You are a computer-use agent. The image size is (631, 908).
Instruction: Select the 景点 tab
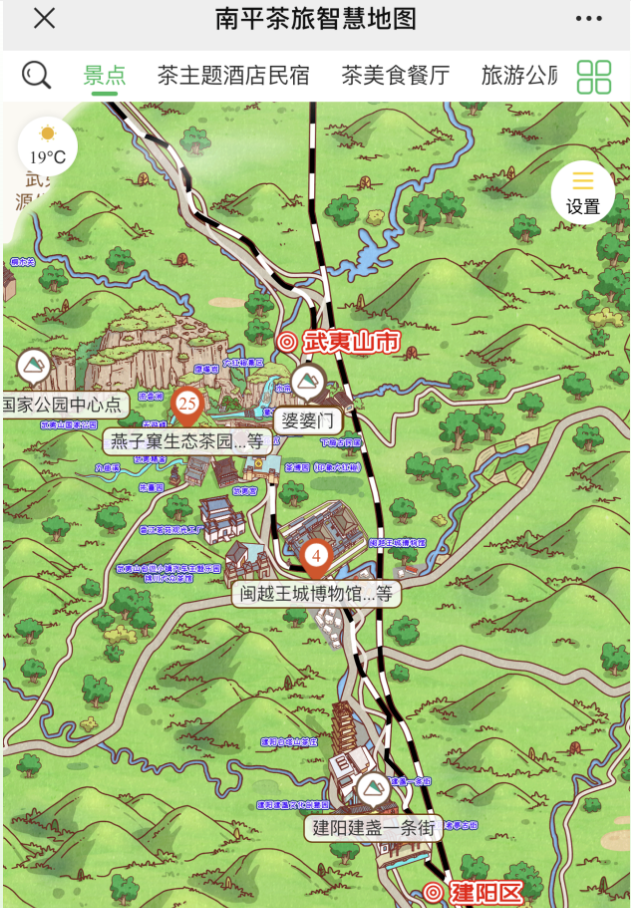104,75
